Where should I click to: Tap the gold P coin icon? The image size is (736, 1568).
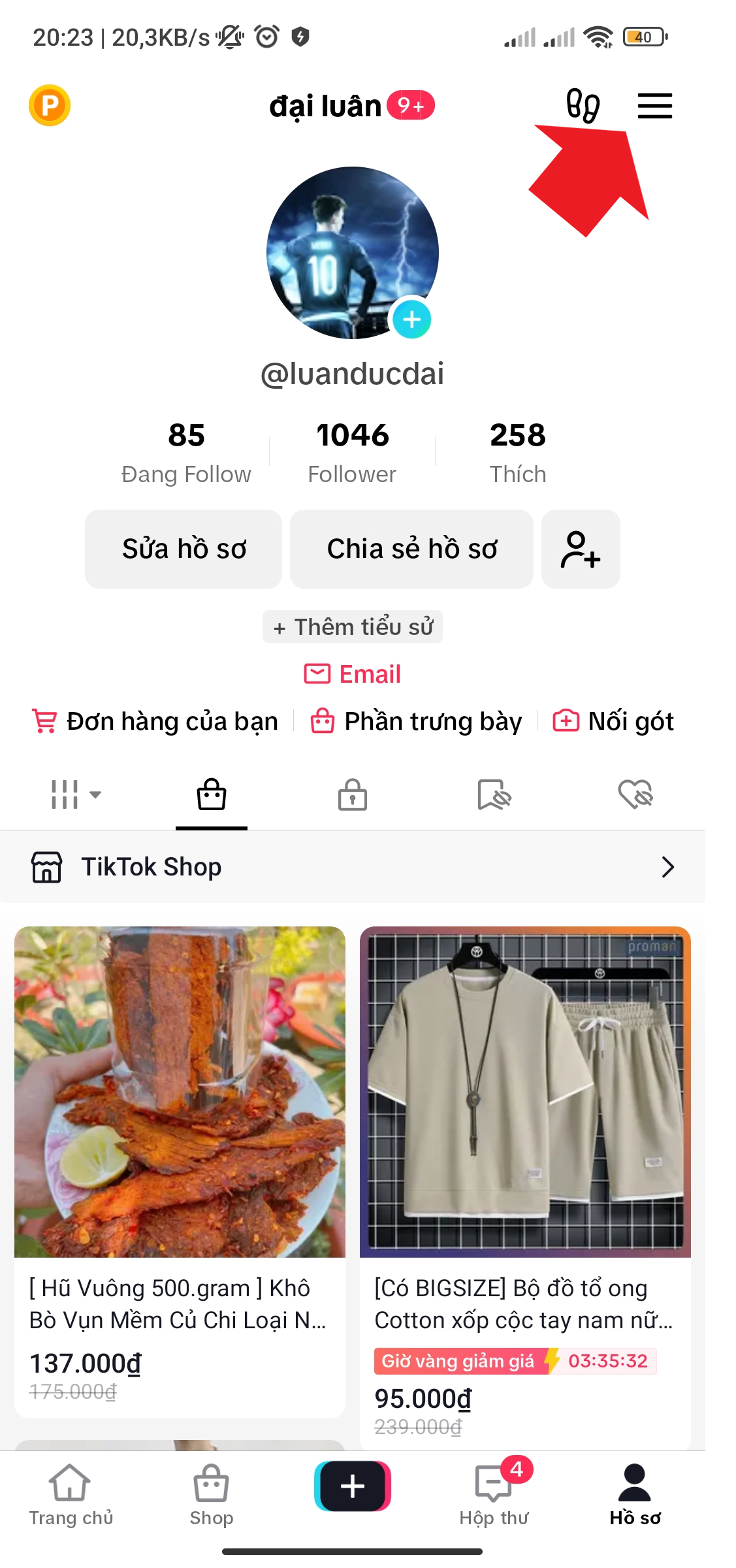[x=50, y=105]
